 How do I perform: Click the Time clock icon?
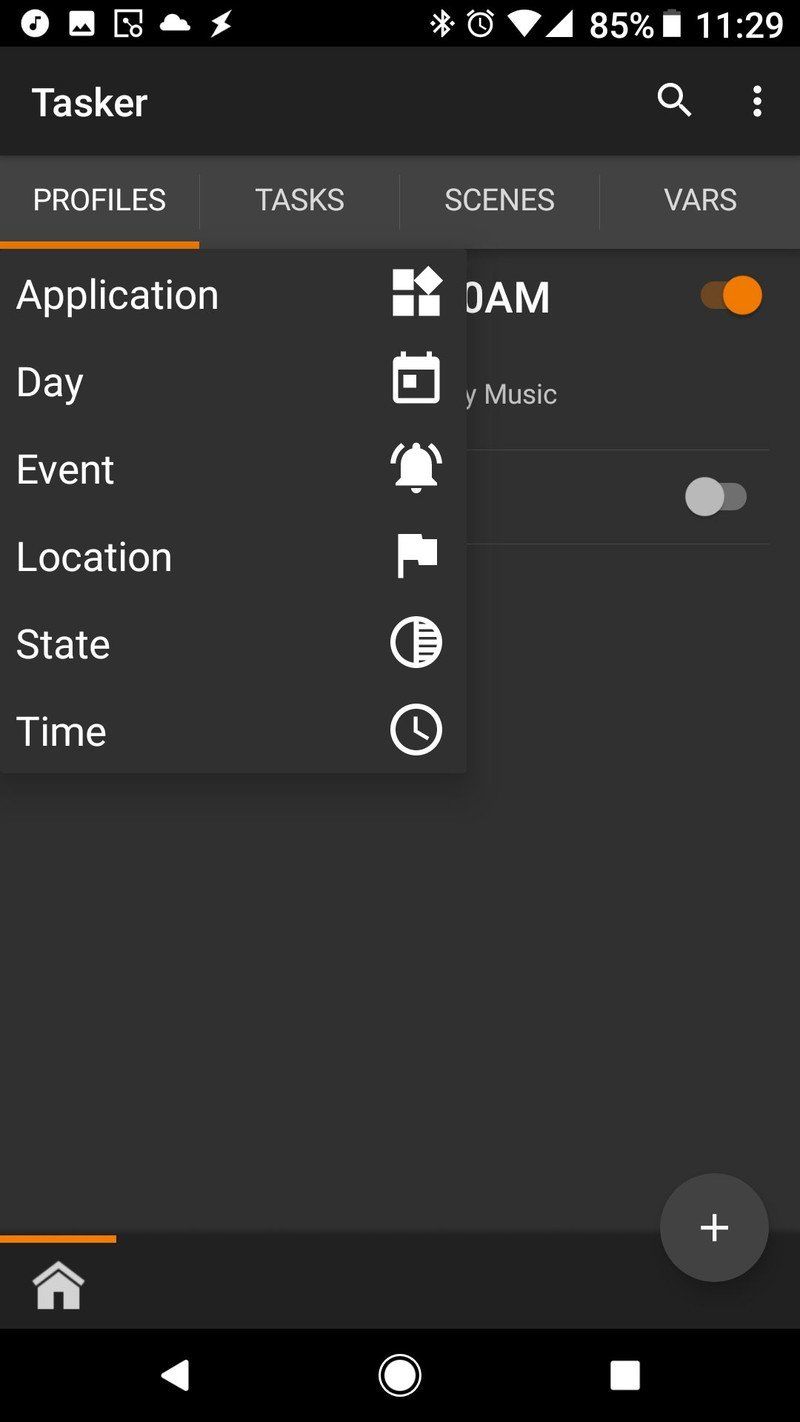[x=414, y=729]
